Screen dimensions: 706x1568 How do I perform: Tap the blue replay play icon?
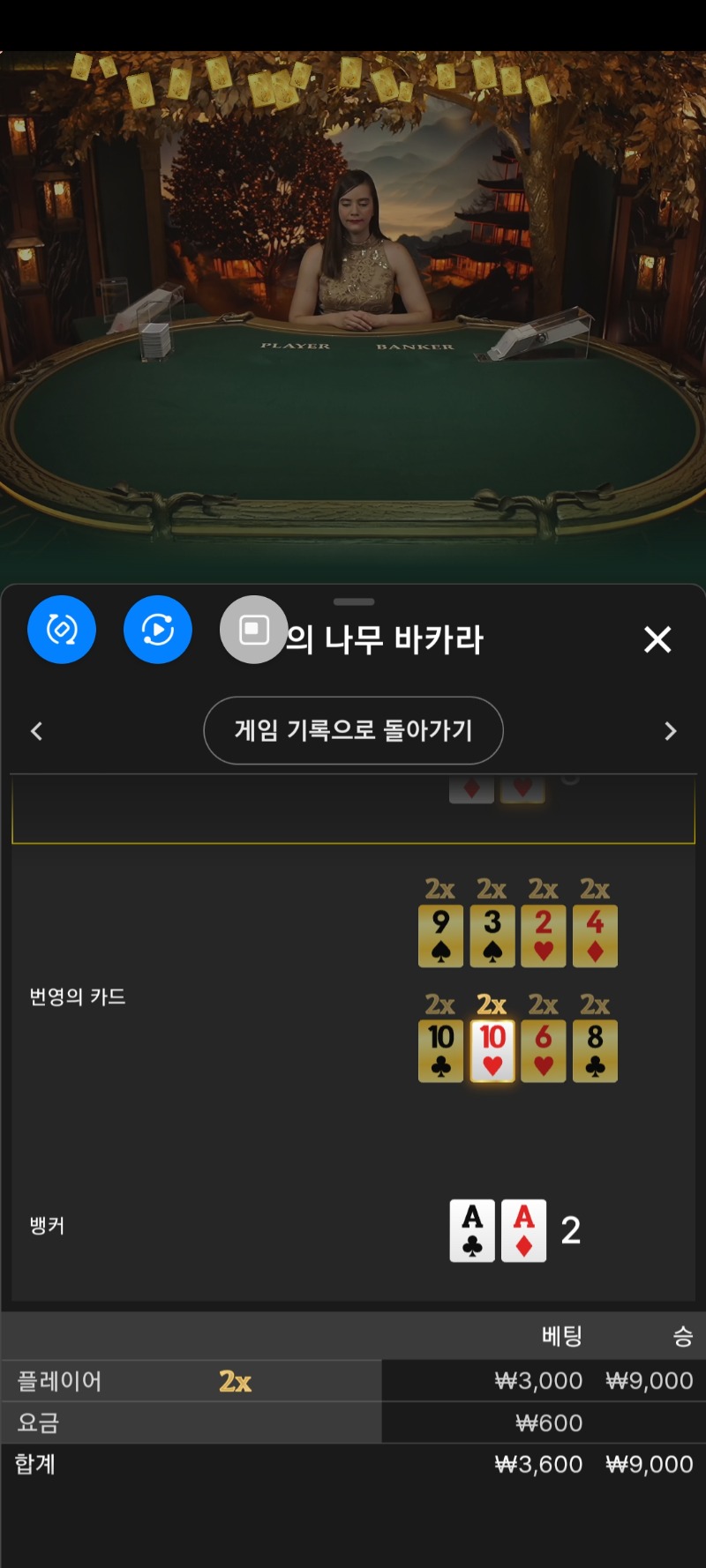point(158,630)
